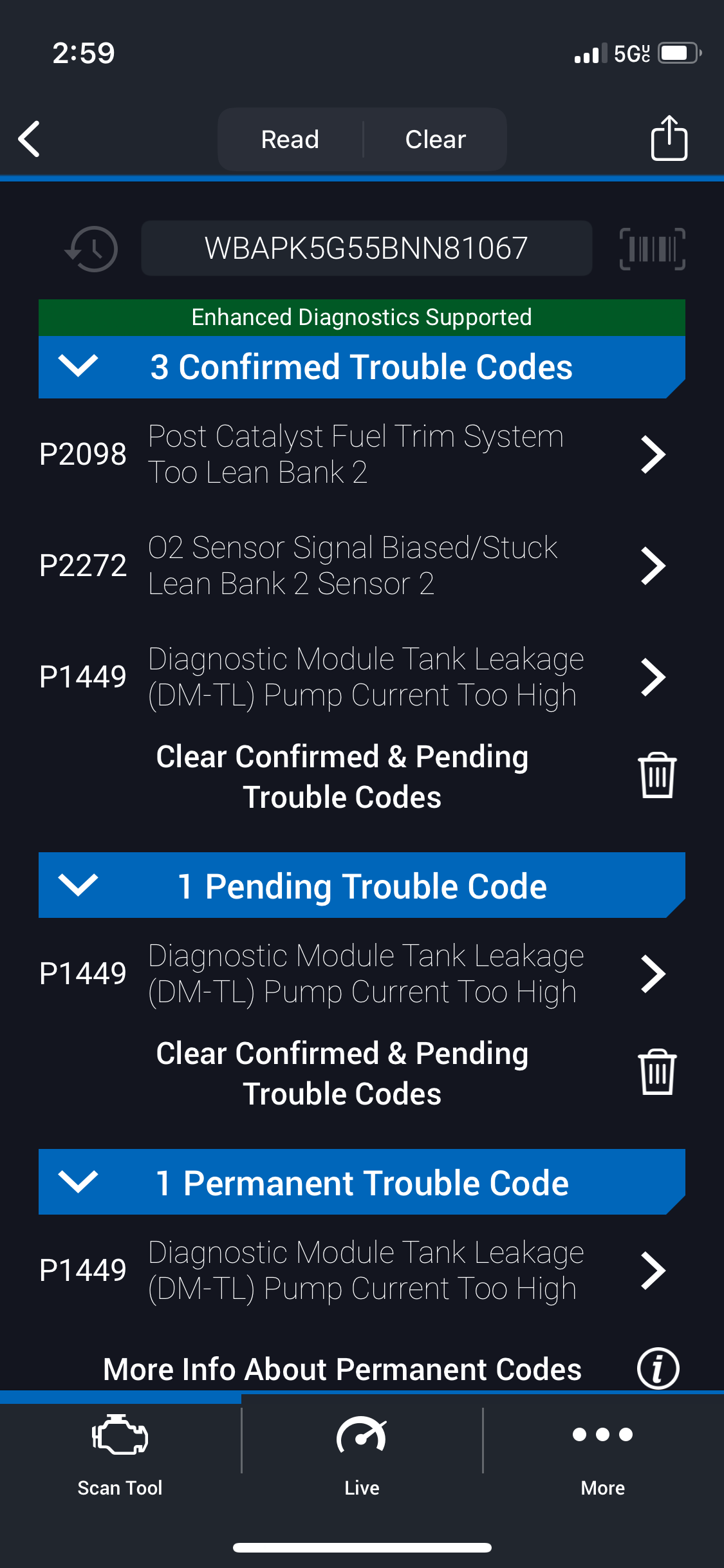Scan VIN with barcode icon
Screen dimensions: 724x1568
point(652,249)
